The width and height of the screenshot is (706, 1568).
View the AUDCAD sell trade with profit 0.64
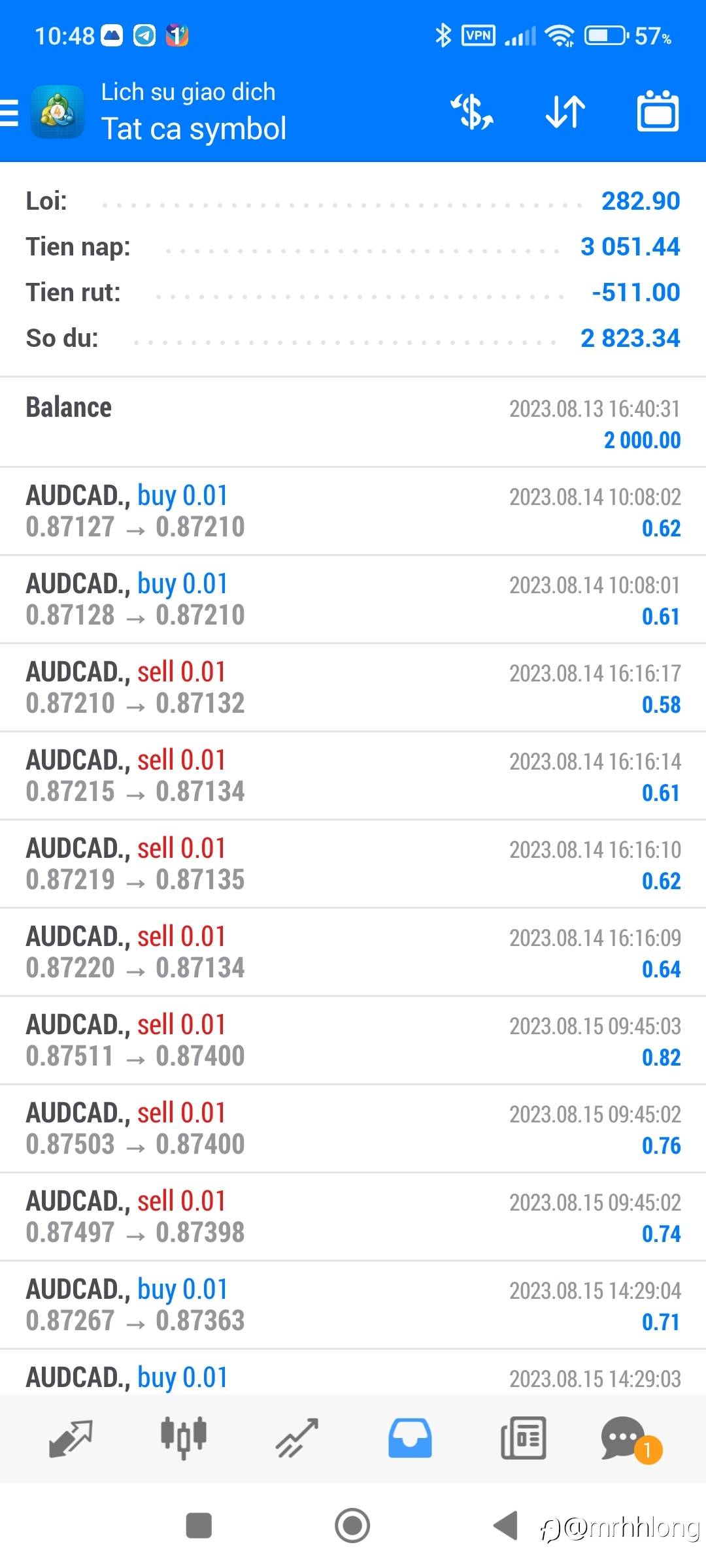tap(353, 953)
